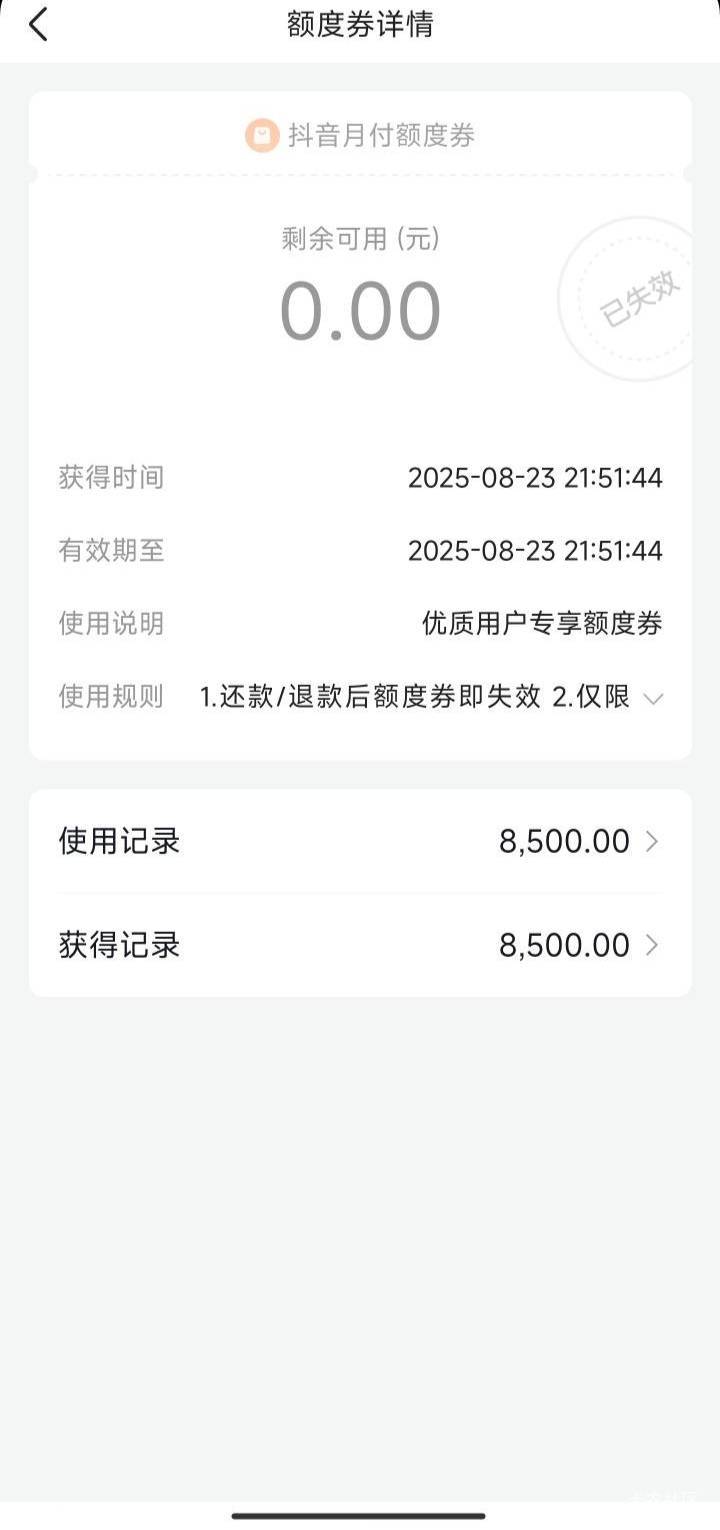Expand the 使用规则 usage rules text
720x1530 pixels.
[x=653, y=698]
